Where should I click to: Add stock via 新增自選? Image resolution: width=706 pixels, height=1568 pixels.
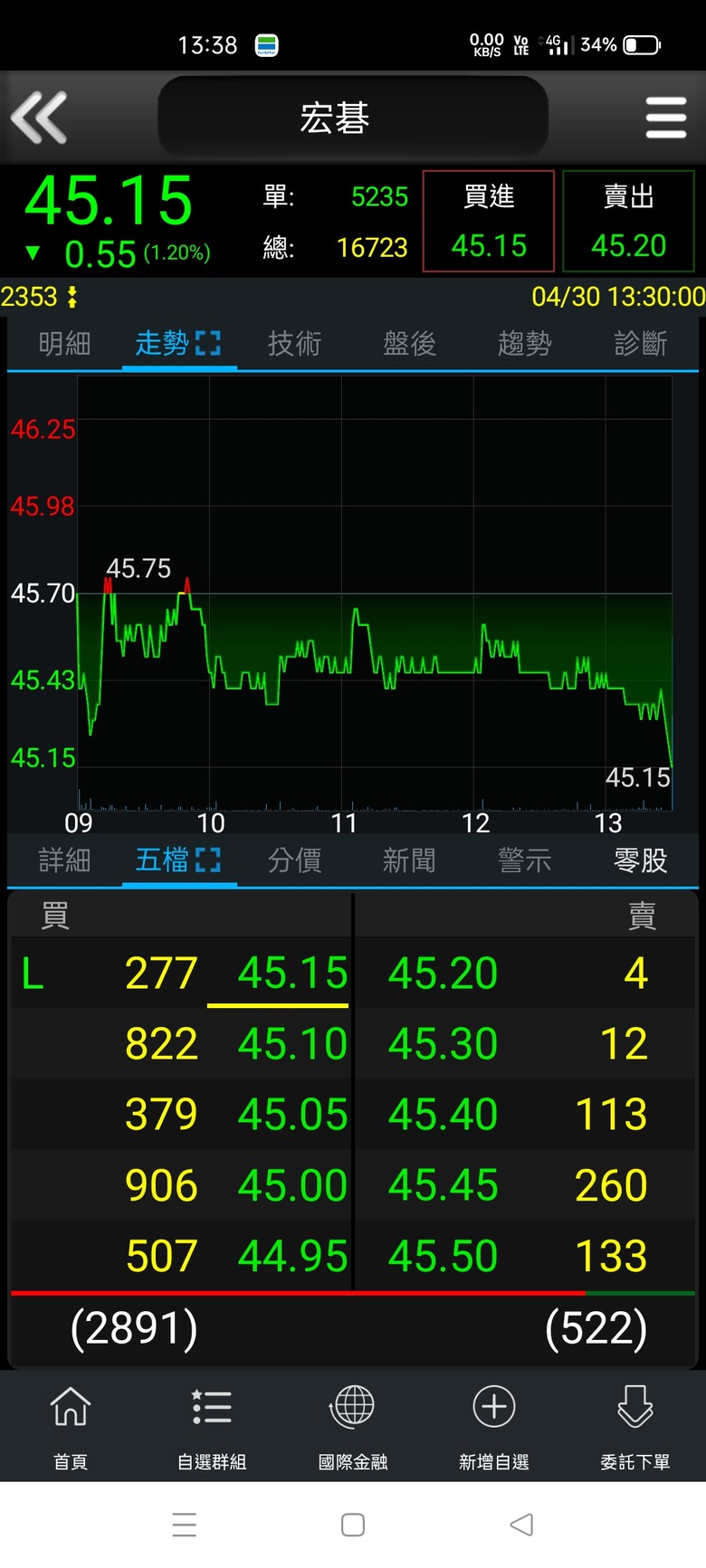pyautogui.click(x=494, y=1425)
